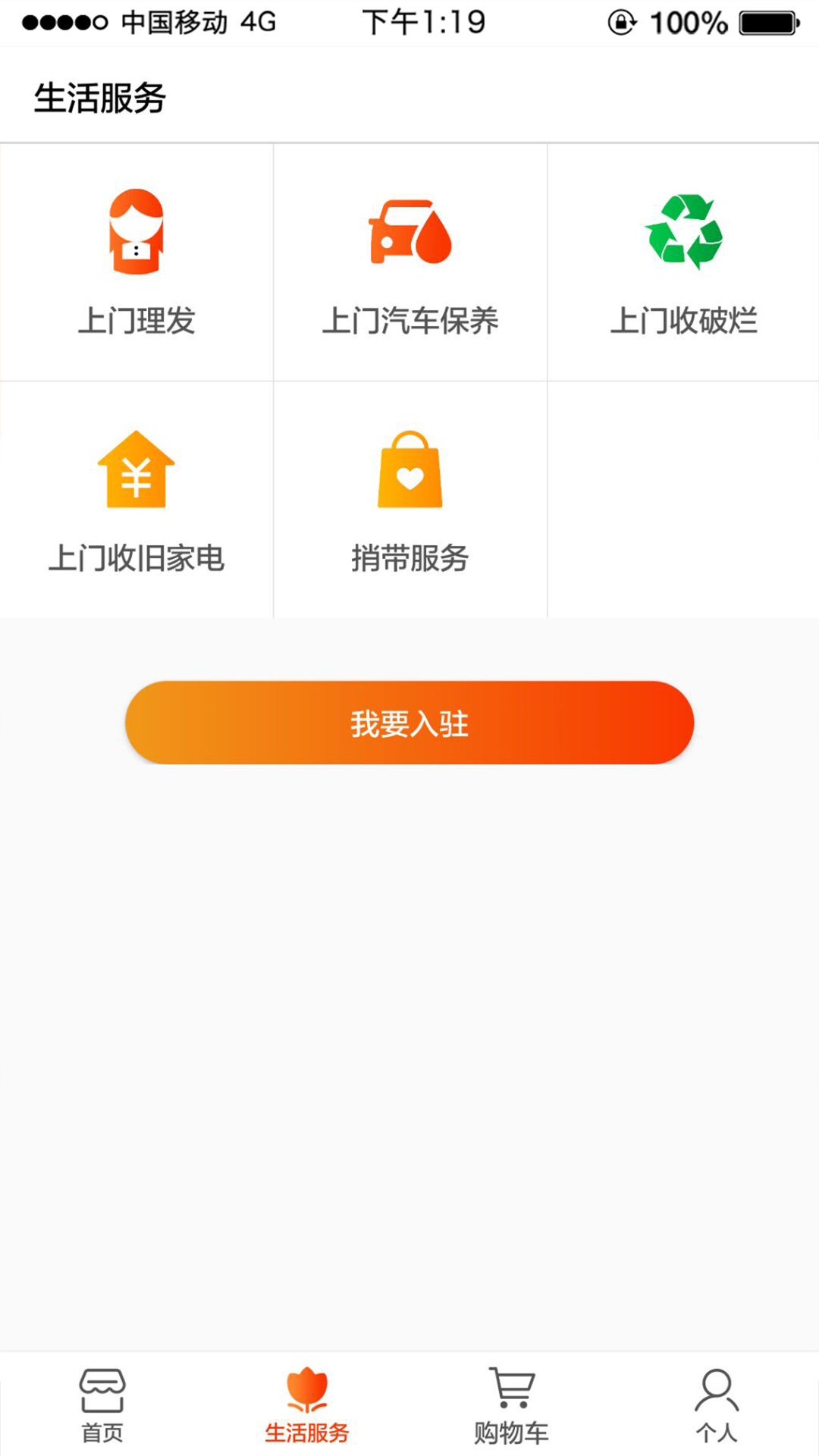The width and height of the screenshot is (819, 1456).
Task: Open the 上门收破烂 recycling service
Action: click(x=683, y=262)
